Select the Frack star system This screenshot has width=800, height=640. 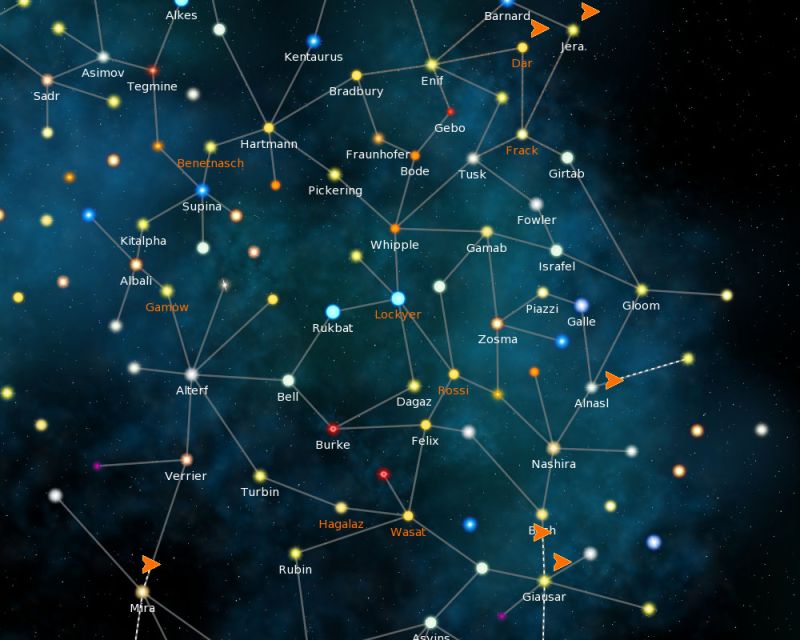(x=522, y=134)
